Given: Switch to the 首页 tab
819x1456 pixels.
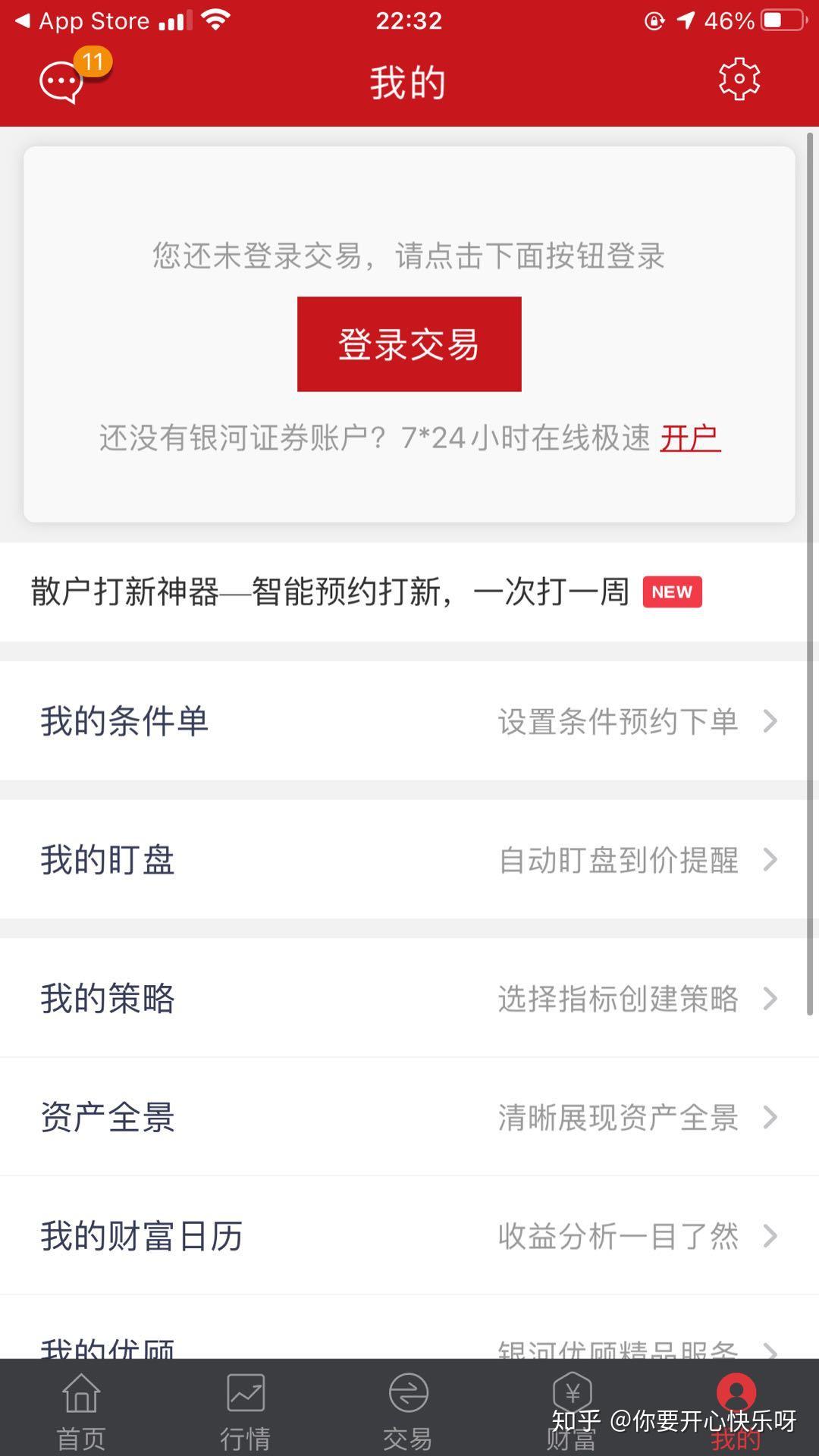Looking at the screenshot, I should (x=81, y=1410).
